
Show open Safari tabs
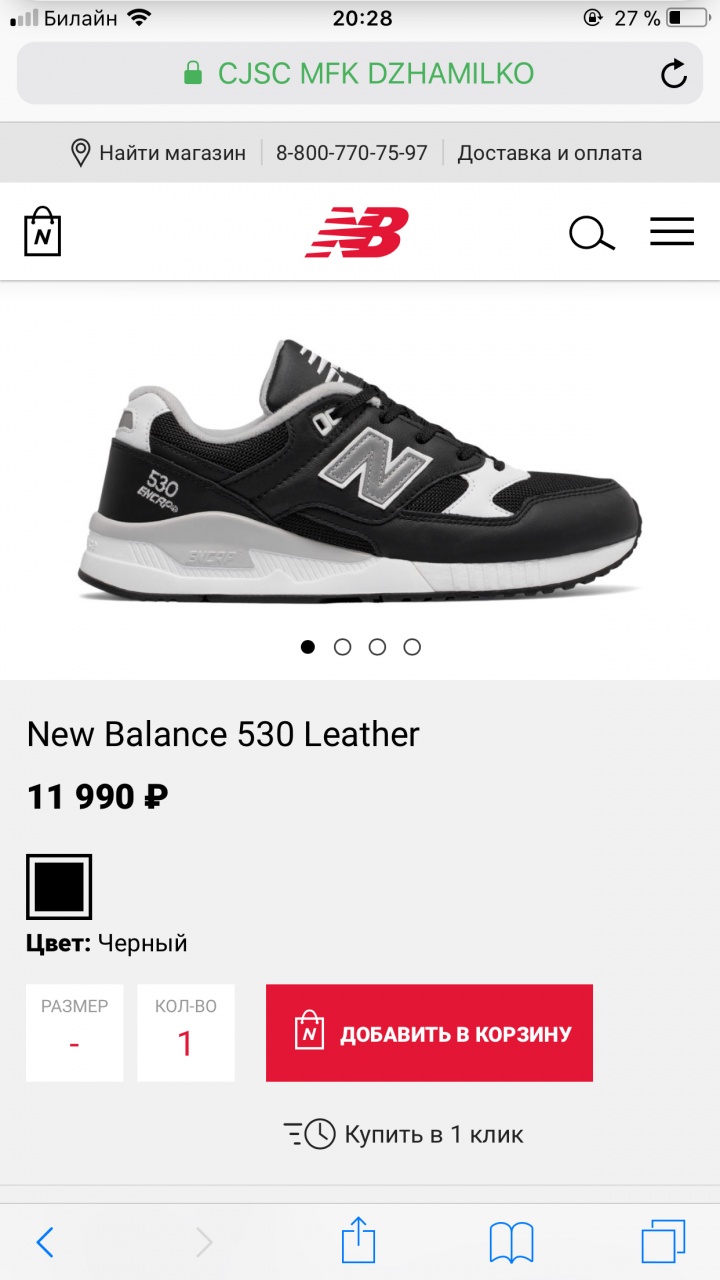coord(664,1242)
